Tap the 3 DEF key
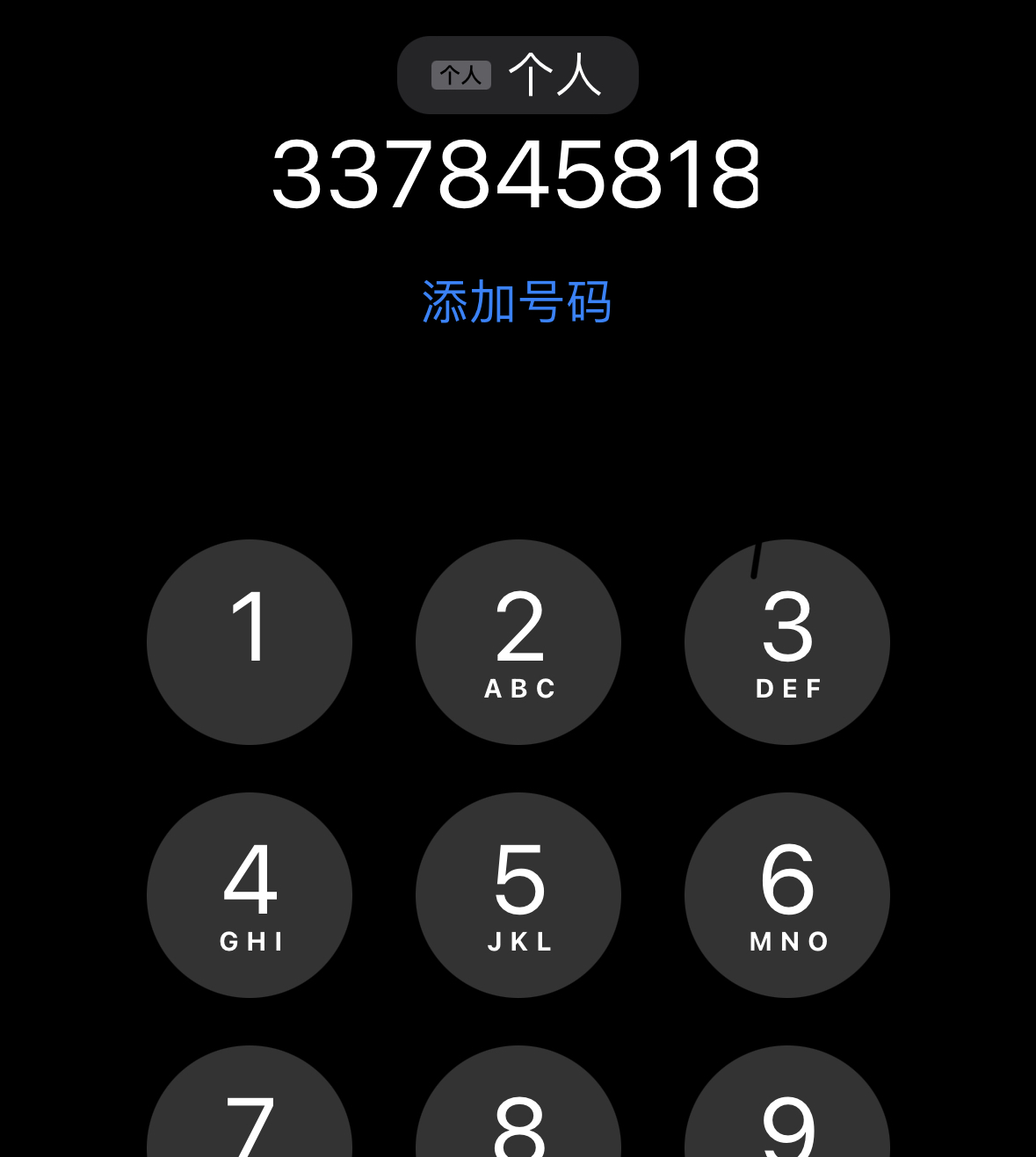The width and height of the screenshot is (1036, 1157). coord(787,642)
